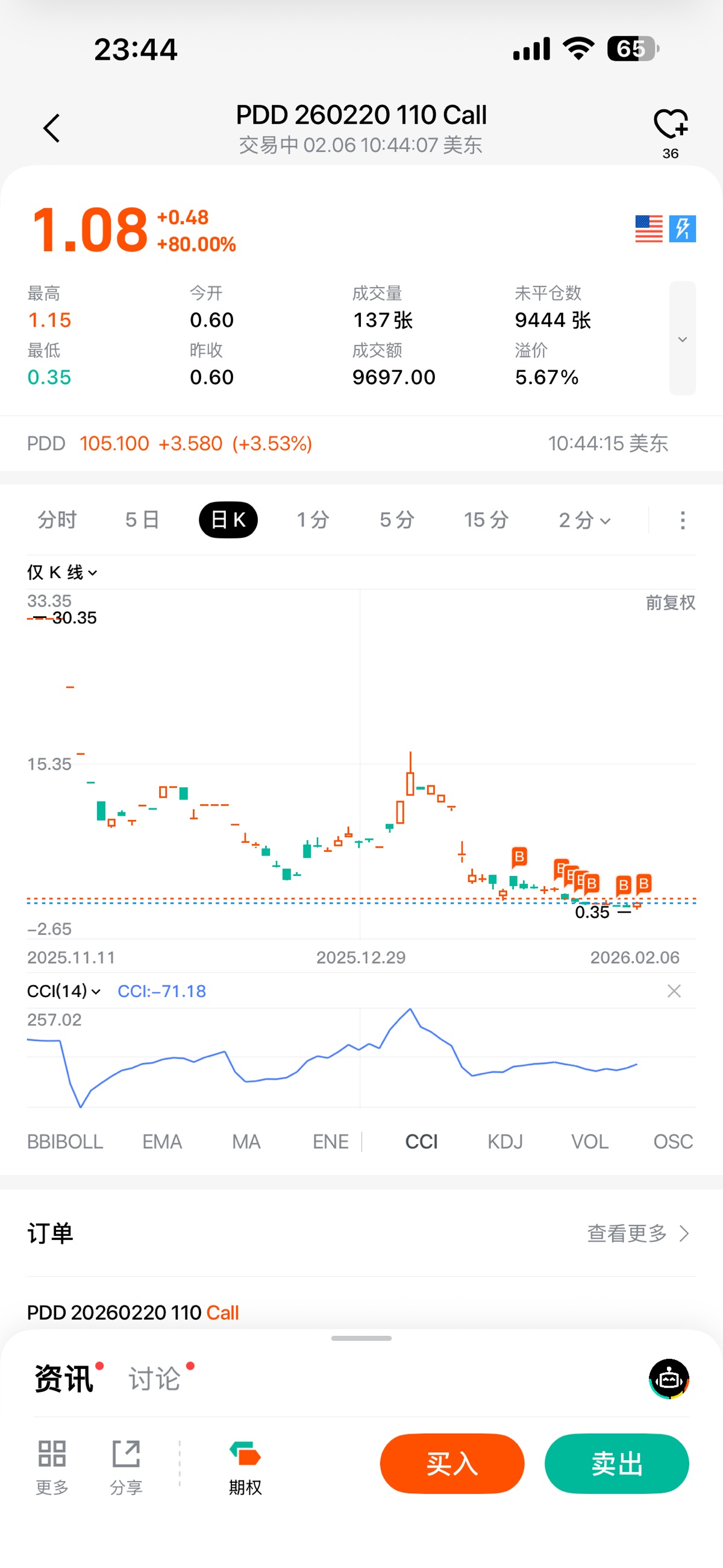Screen dimensions: 723x1568
Task: Tap 卖出 to sell this option
Action: [x=616, y=1463]
